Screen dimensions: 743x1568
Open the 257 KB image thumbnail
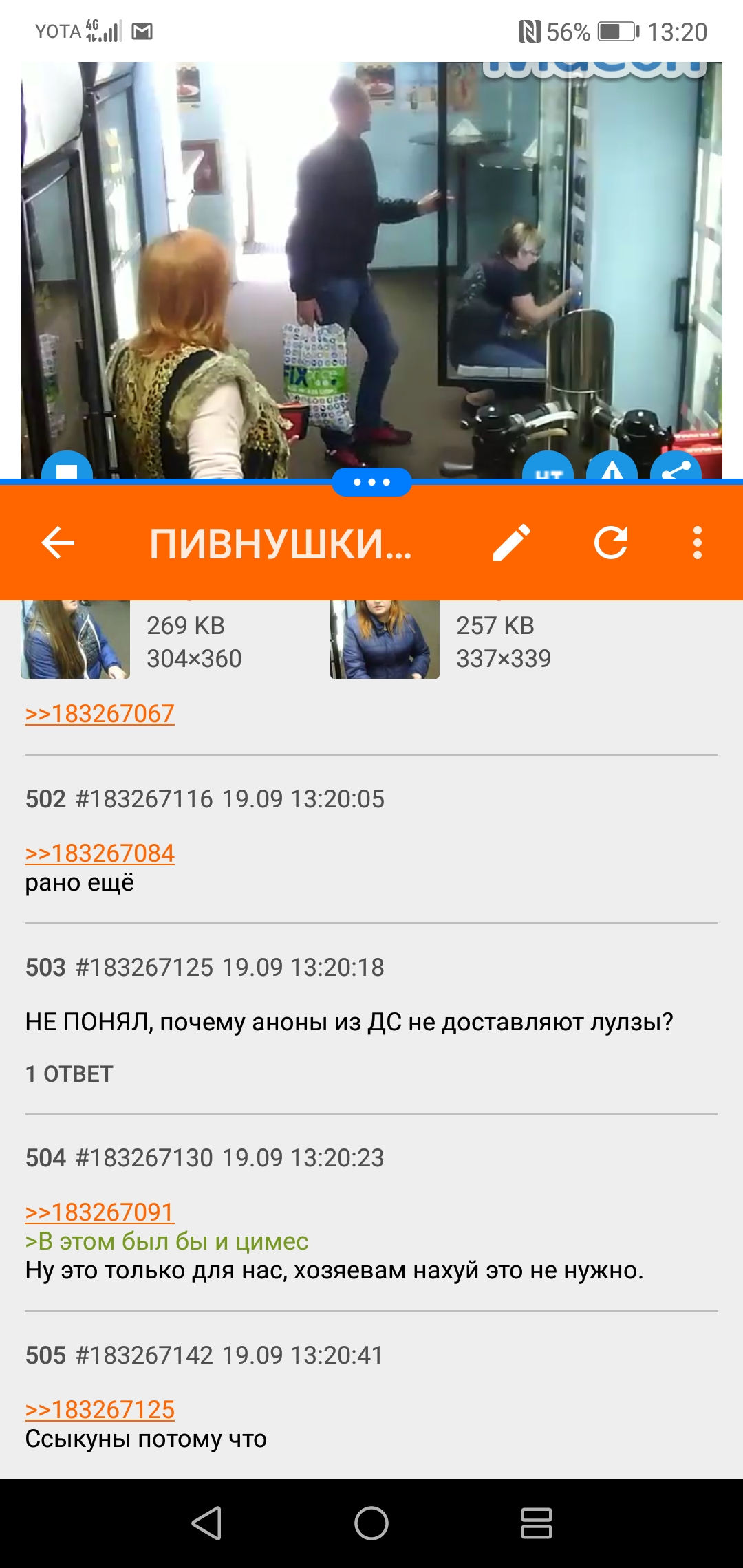385,640
